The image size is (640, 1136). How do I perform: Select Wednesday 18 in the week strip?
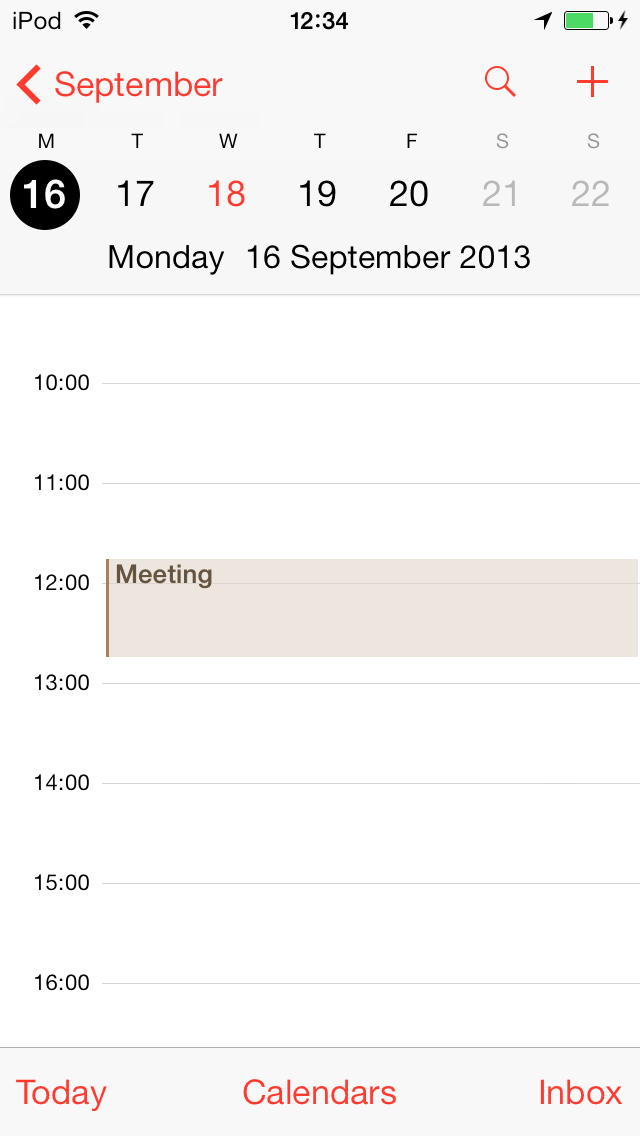pos(227,194)
